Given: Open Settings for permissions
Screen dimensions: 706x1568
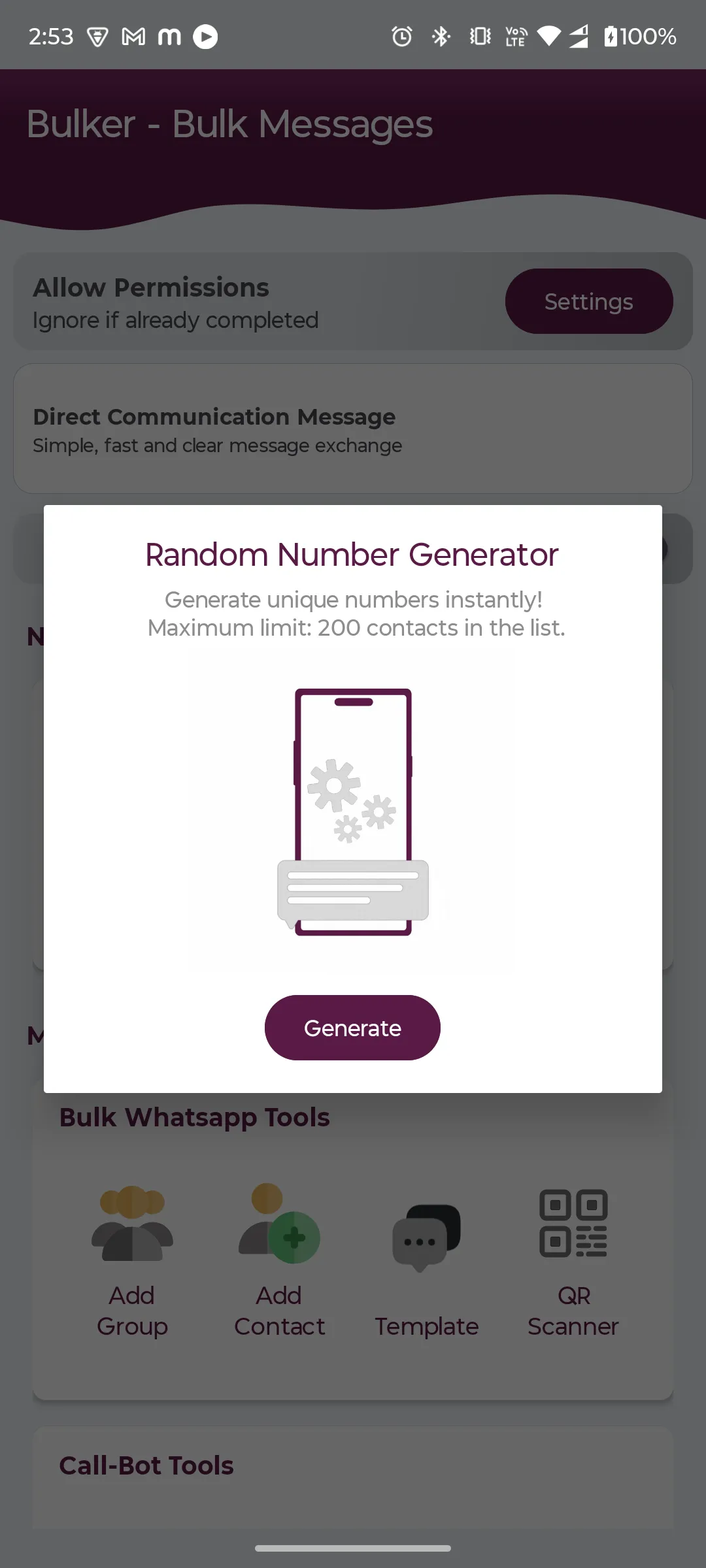Looking at the screenshot, I should [588, 302].
